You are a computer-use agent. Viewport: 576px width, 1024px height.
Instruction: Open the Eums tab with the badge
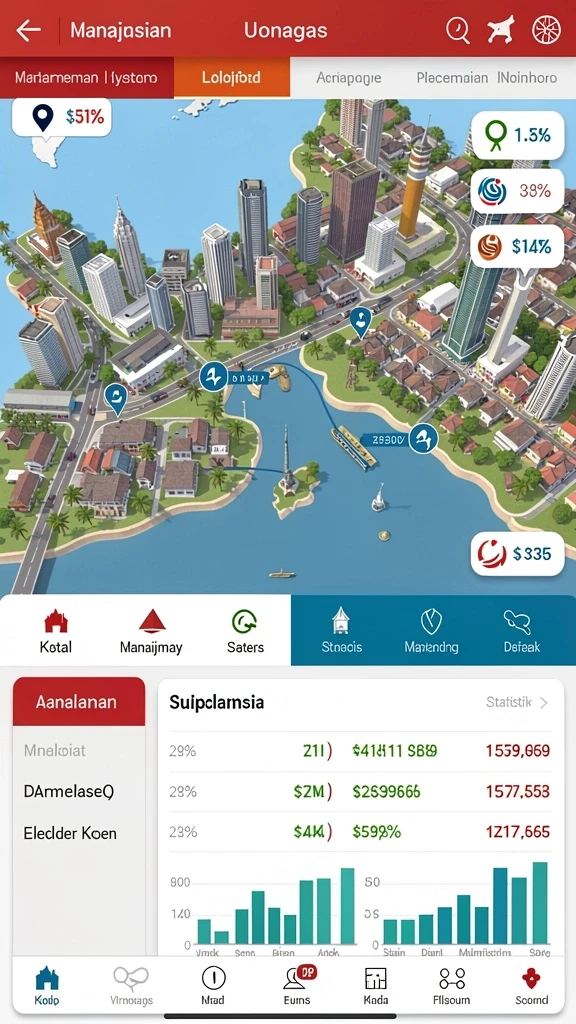point(297,985)
